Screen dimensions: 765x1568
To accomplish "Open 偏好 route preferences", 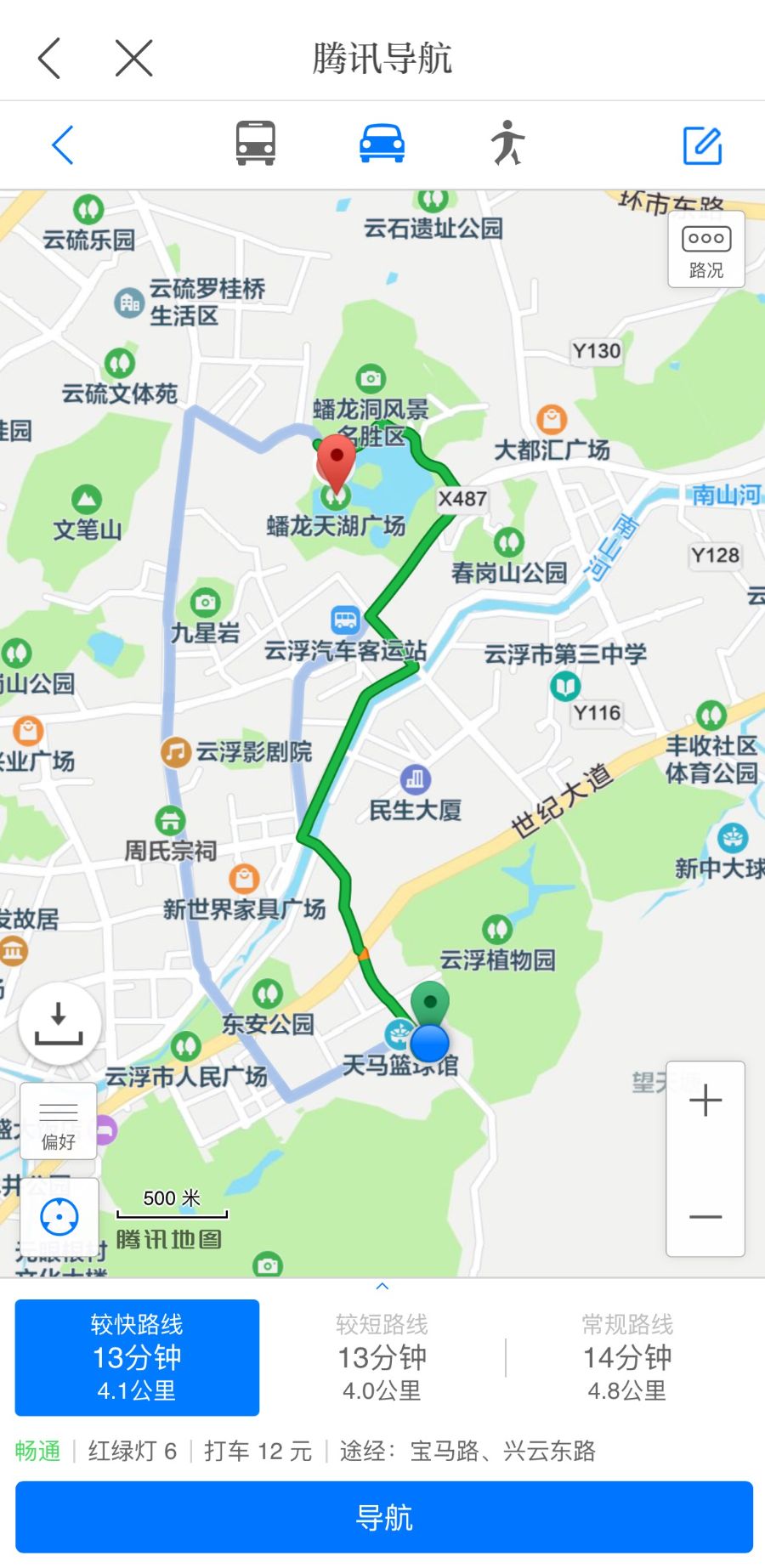I will point(59,1122).
